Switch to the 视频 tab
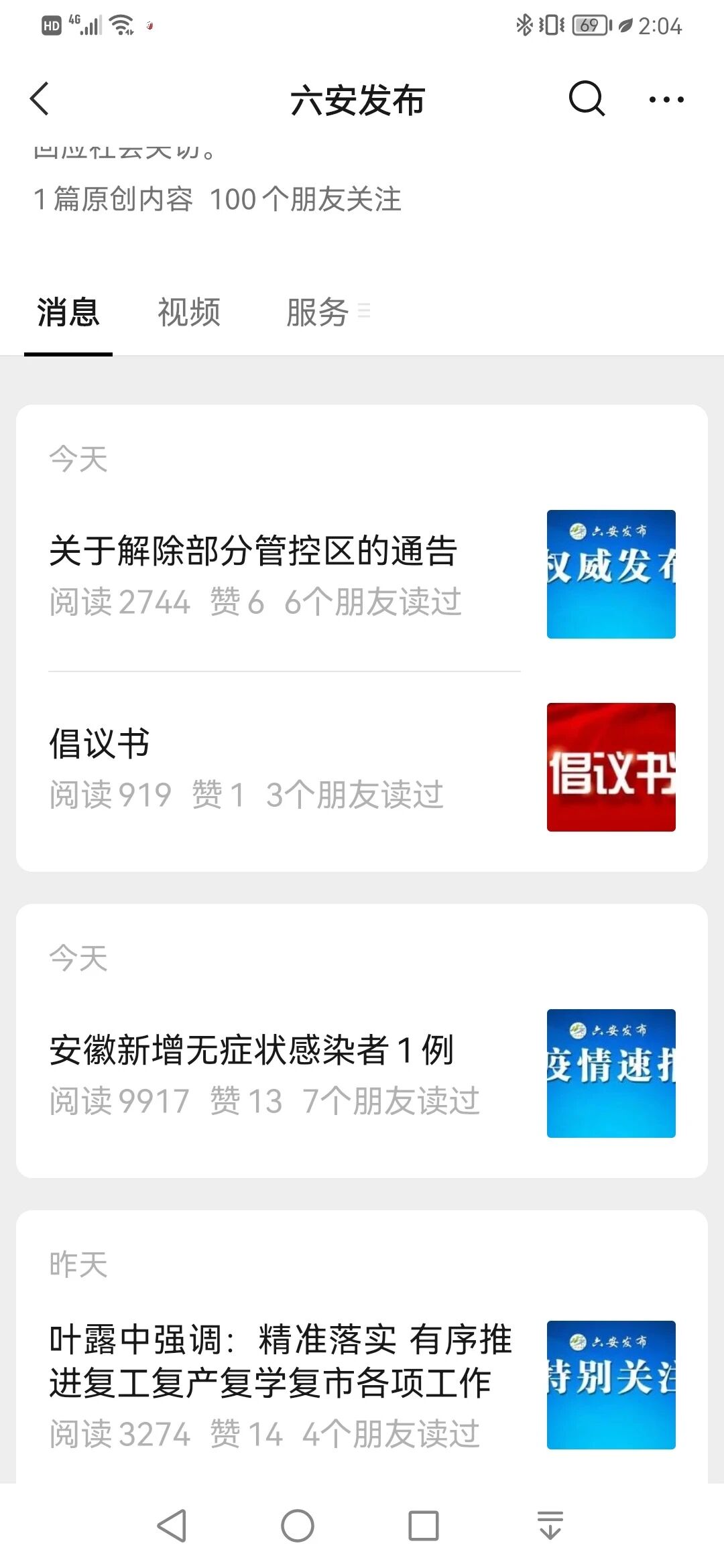This screenshot has width=724, height=1568. pos(189,312)
